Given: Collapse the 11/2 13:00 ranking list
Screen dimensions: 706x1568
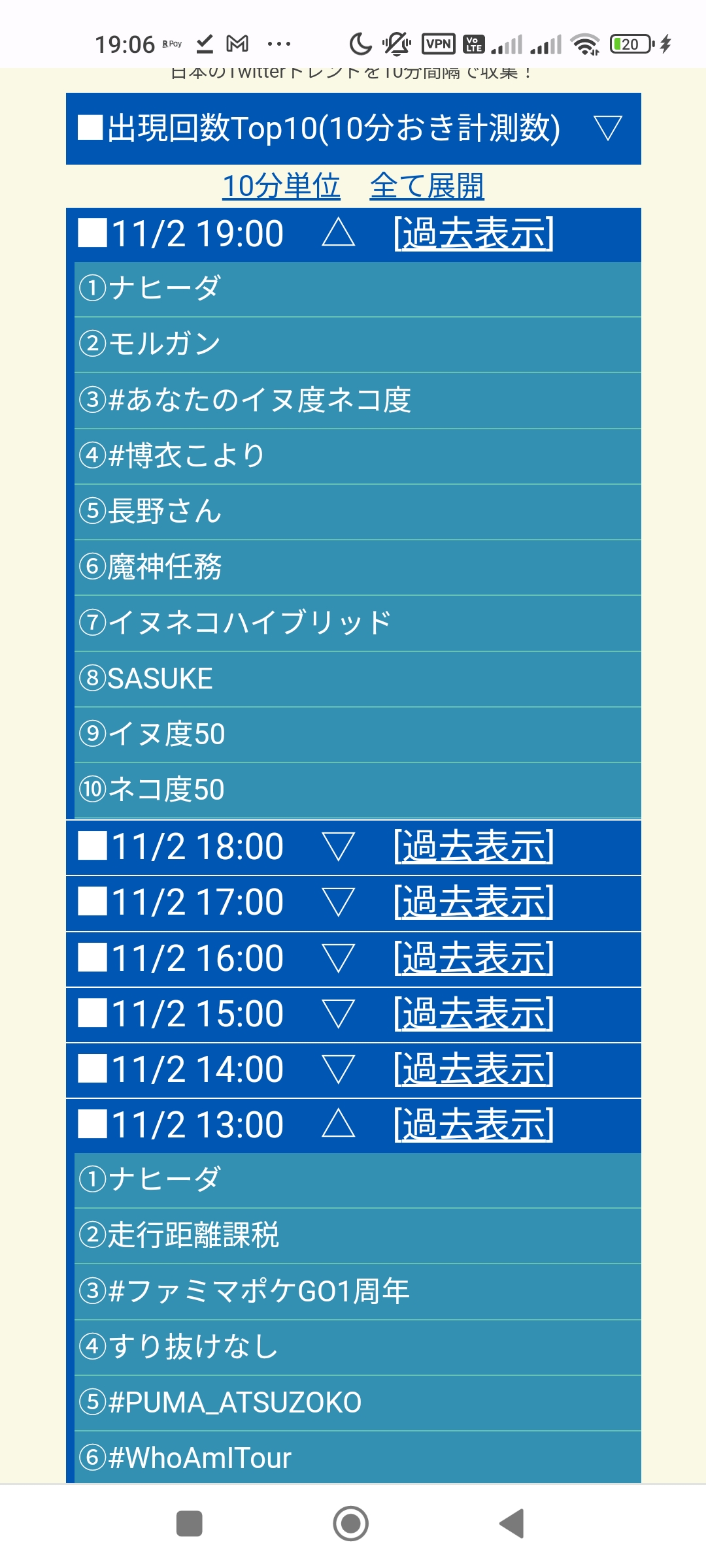Looking at the screenshot, I should click(x=339, y=1124).
